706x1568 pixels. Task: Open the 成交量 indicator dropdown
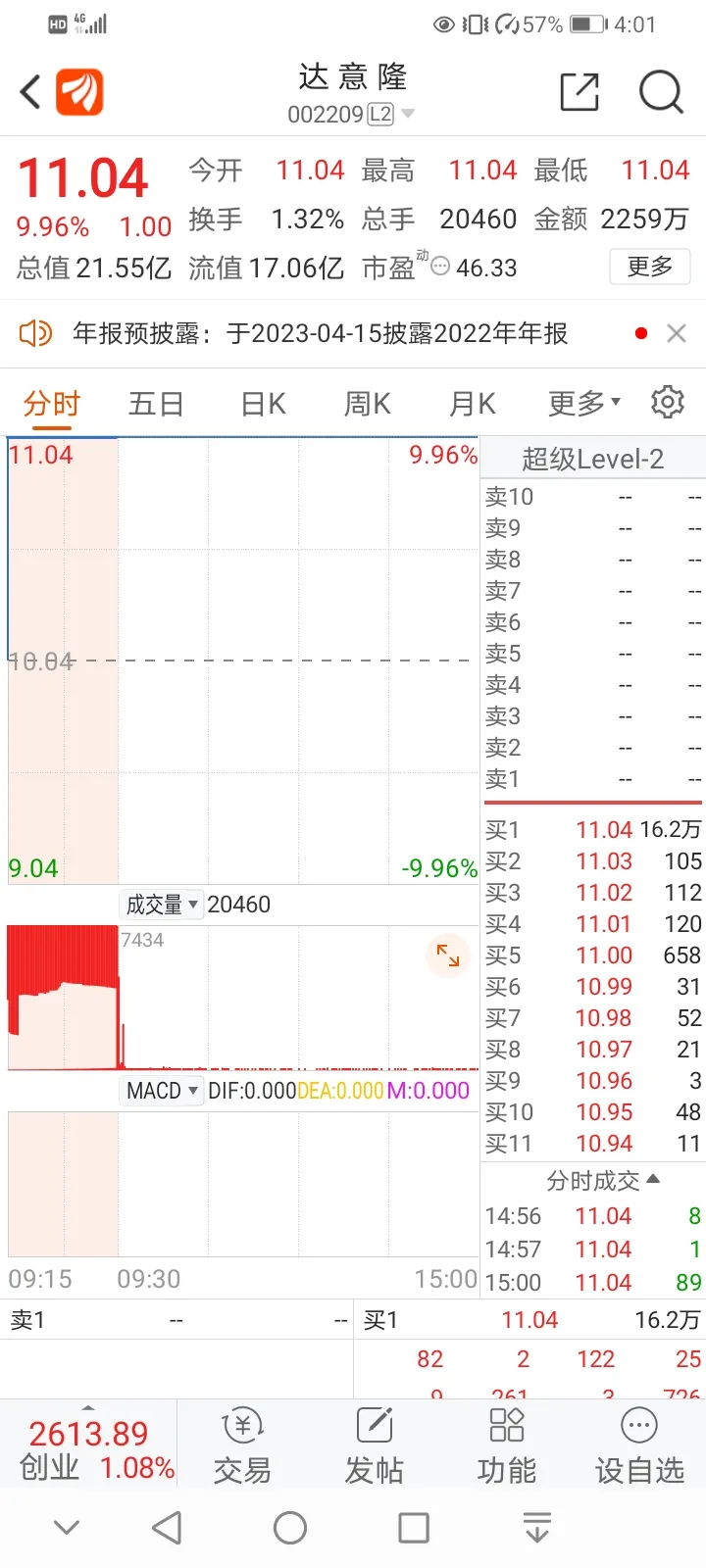[162, 905]
